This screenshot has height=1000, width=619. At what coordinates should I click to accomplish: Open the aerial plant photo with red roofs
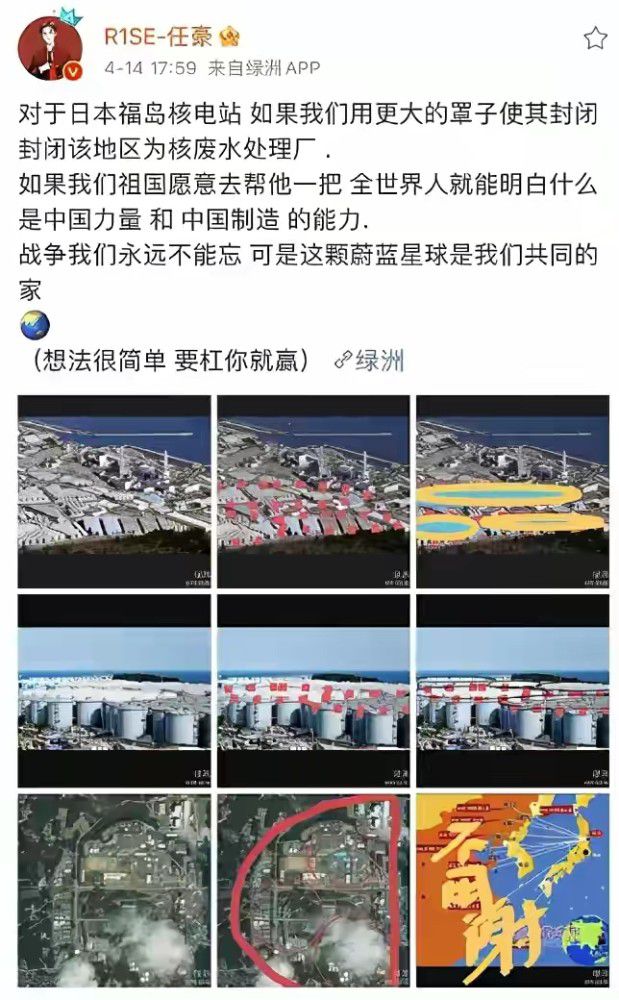coord(313,491)
